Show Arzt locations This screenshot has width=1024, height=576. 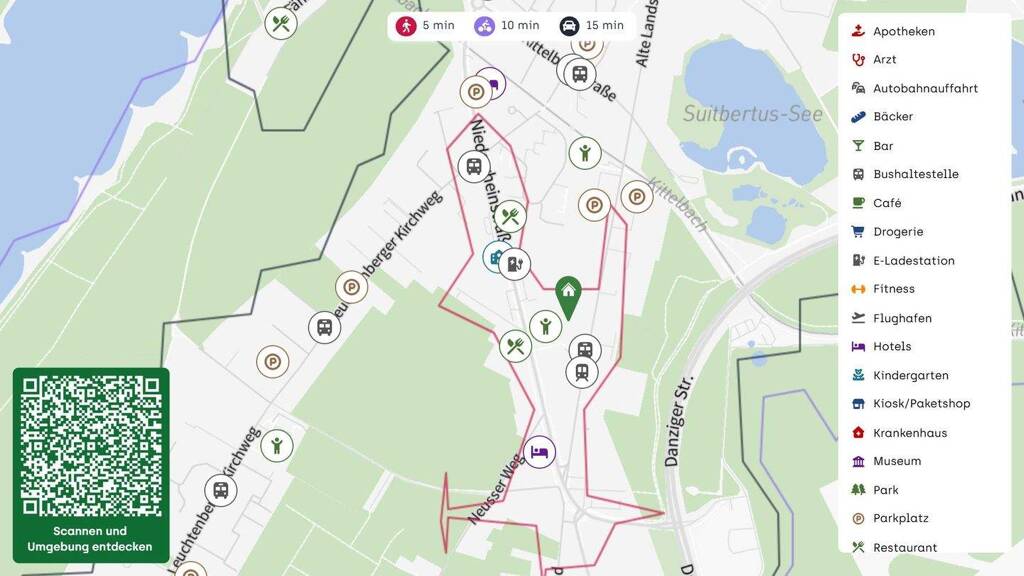click(874, 59)
